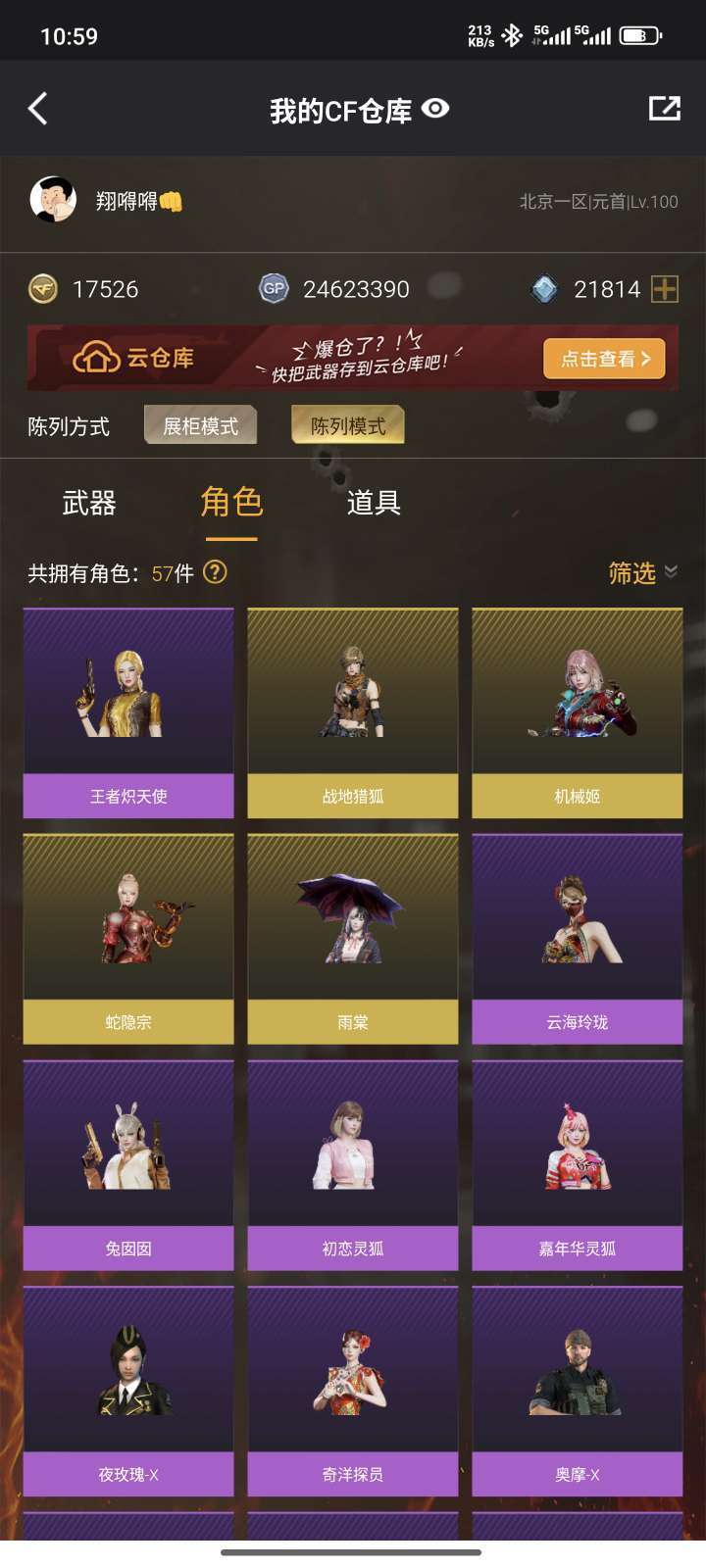Viewport: 706px width, 1568px height.
Task: View the 云海玲珑 character
Action: [578, 939]
